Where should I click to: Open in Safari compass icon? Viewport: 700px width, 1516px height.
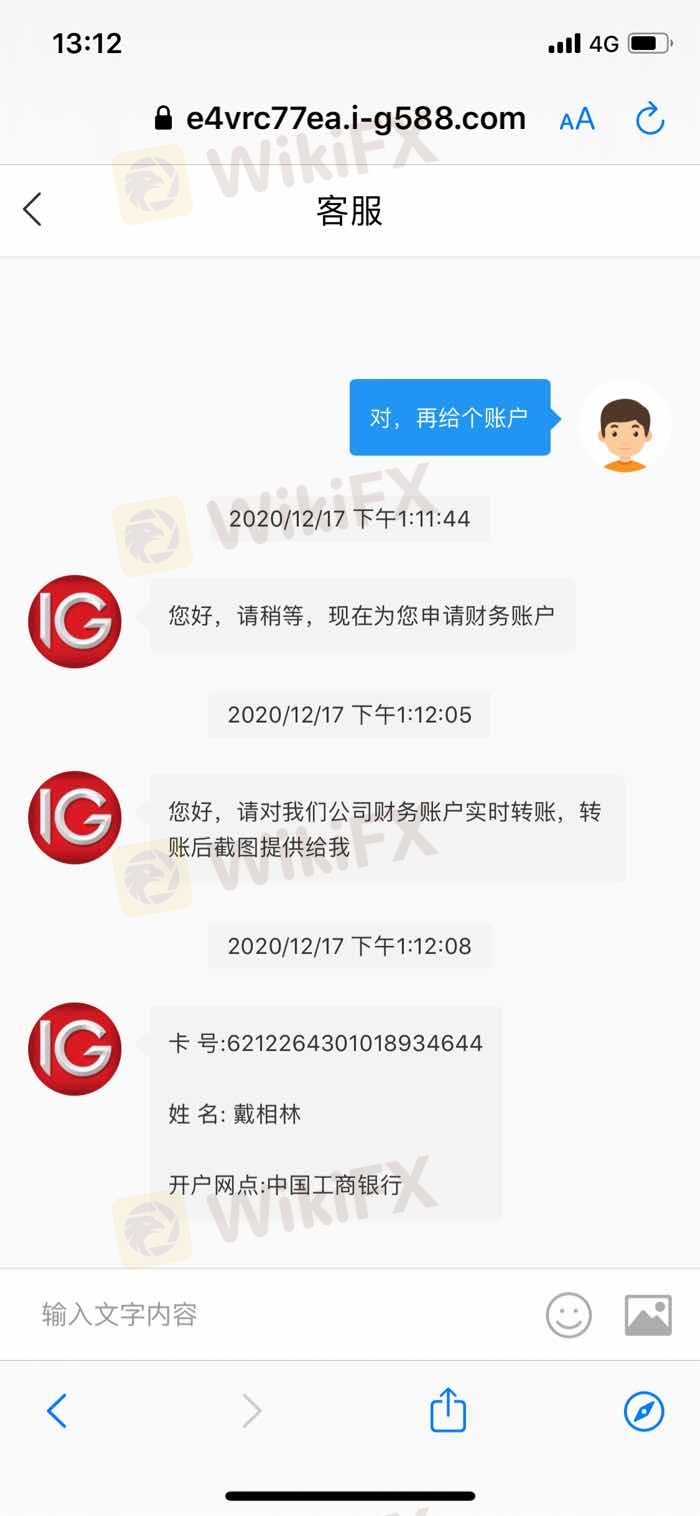(x=643, y=1411)
